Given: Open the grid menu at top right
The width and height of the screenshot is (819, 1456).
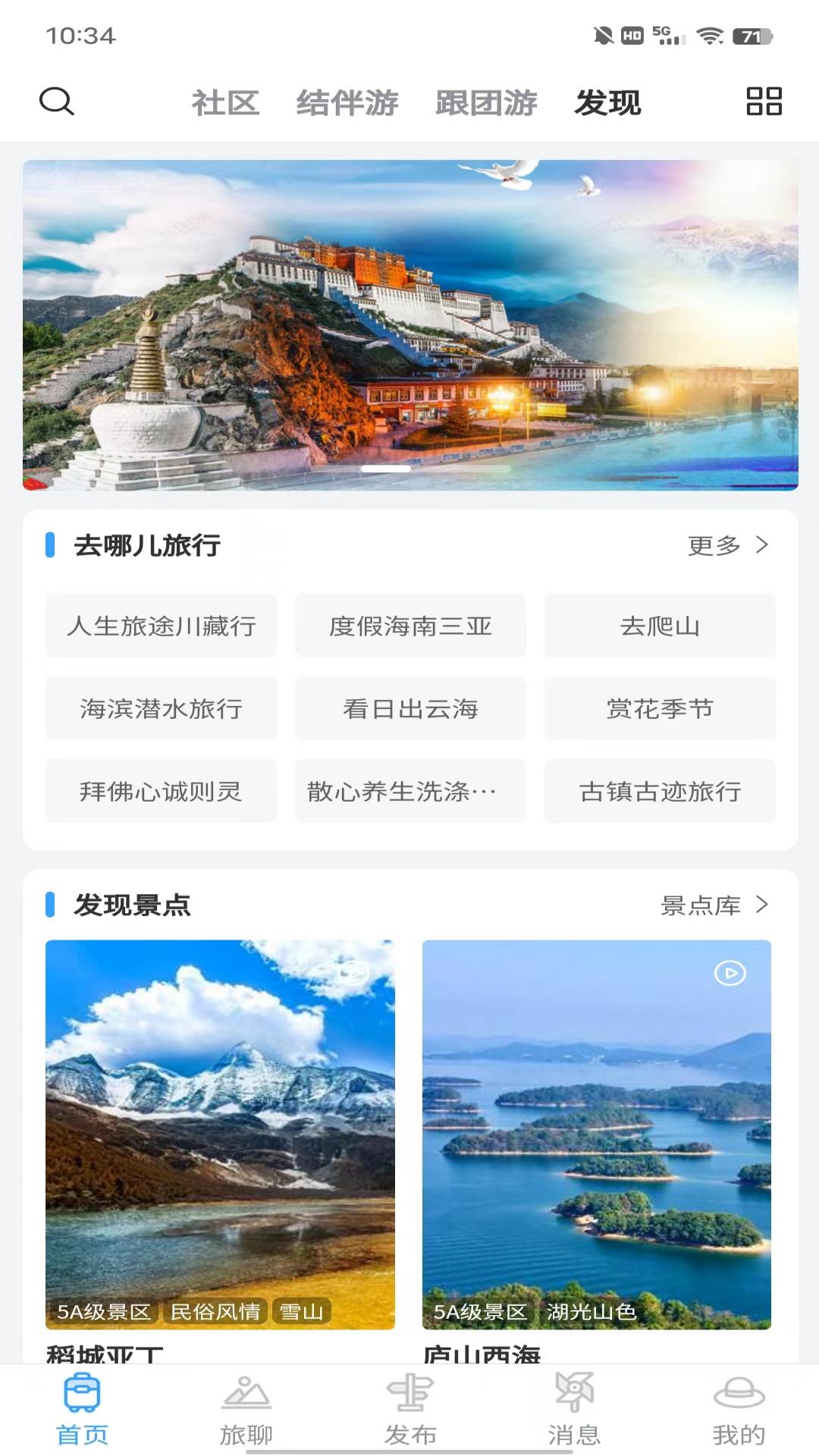Looking at the screenshot, I should [x=763, y=101].
